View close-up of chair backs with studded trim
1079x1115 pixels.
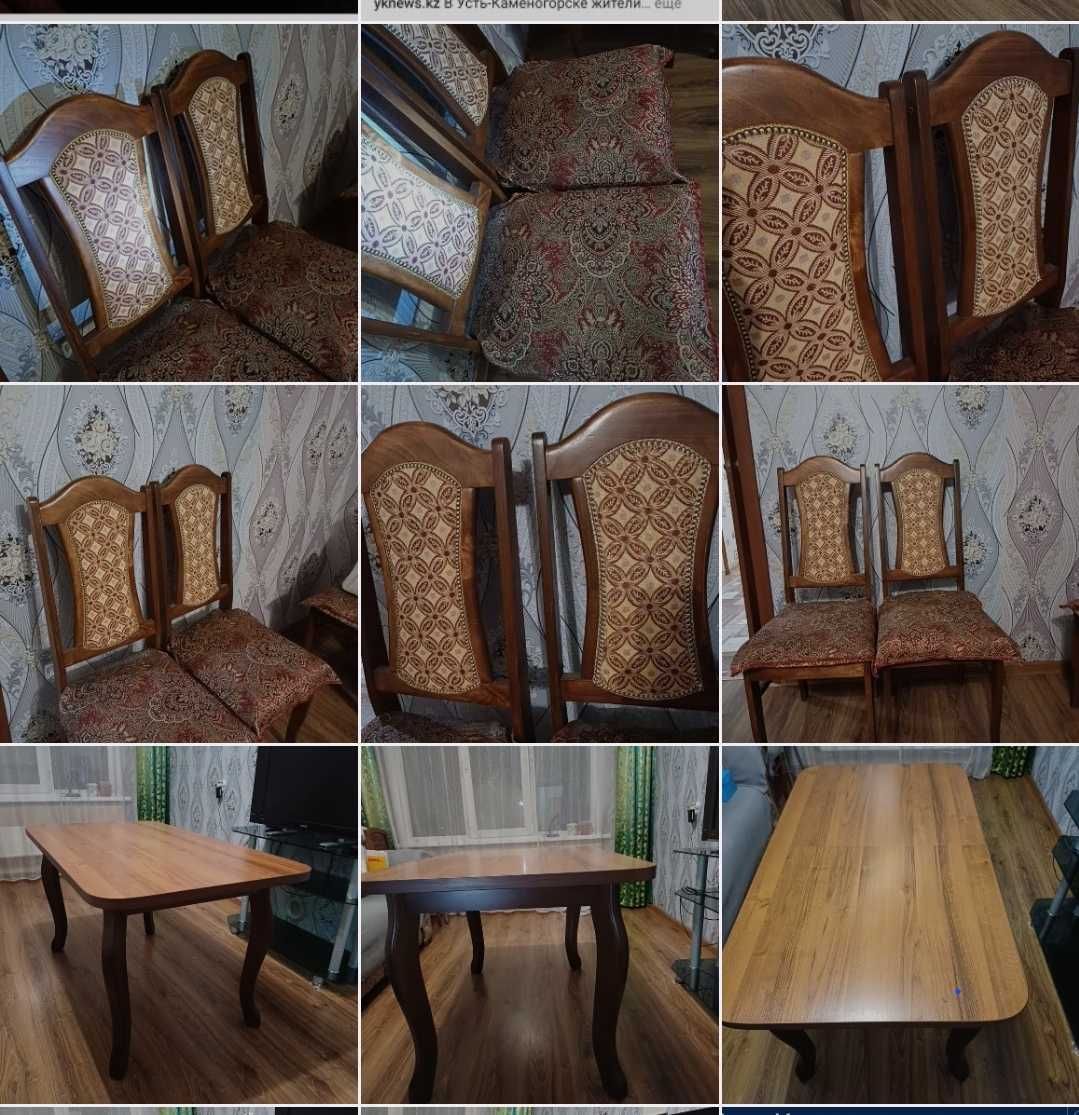click(900, 202)
